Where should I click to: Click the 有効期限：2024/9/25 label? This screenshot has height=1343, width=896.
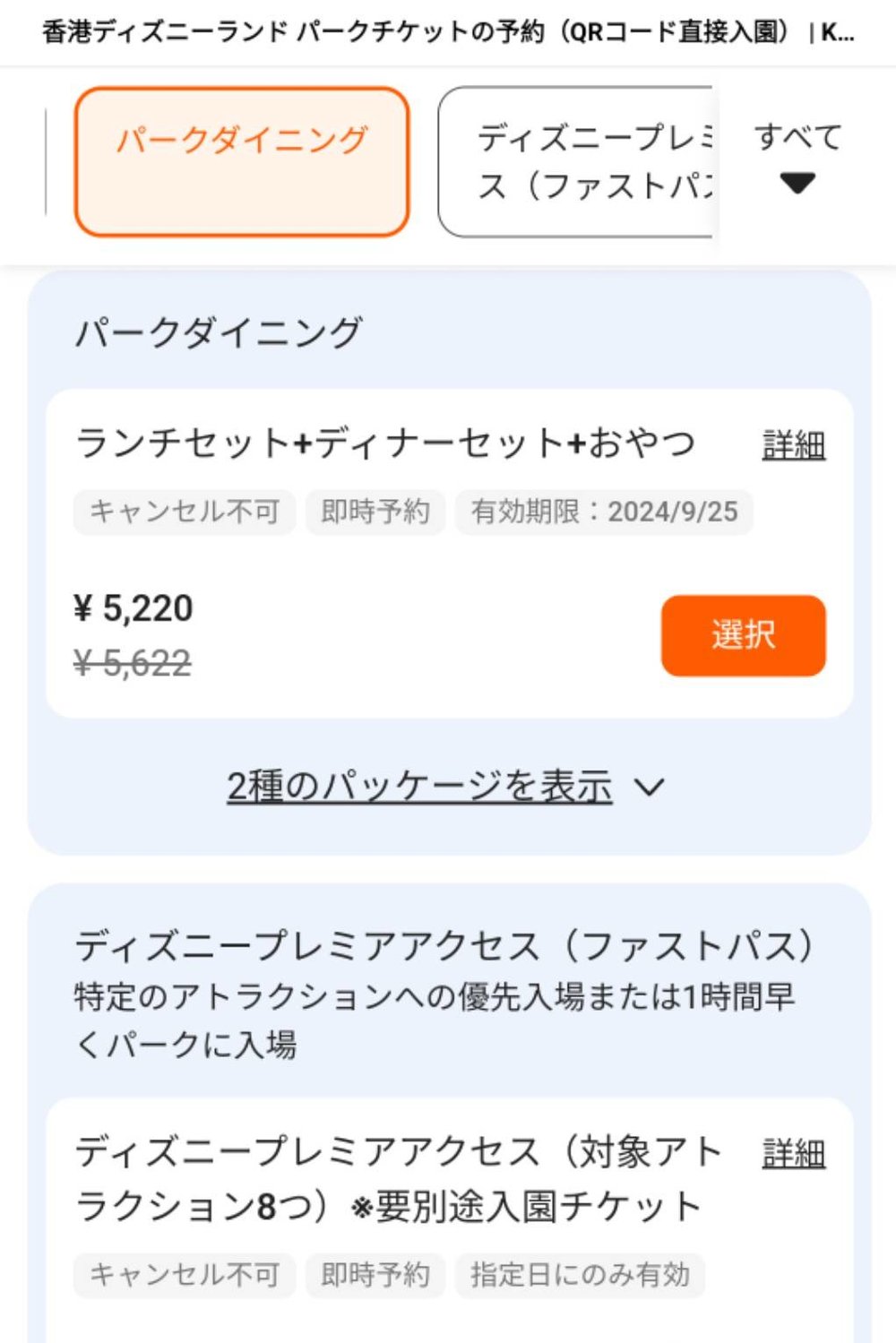point(603,511)
